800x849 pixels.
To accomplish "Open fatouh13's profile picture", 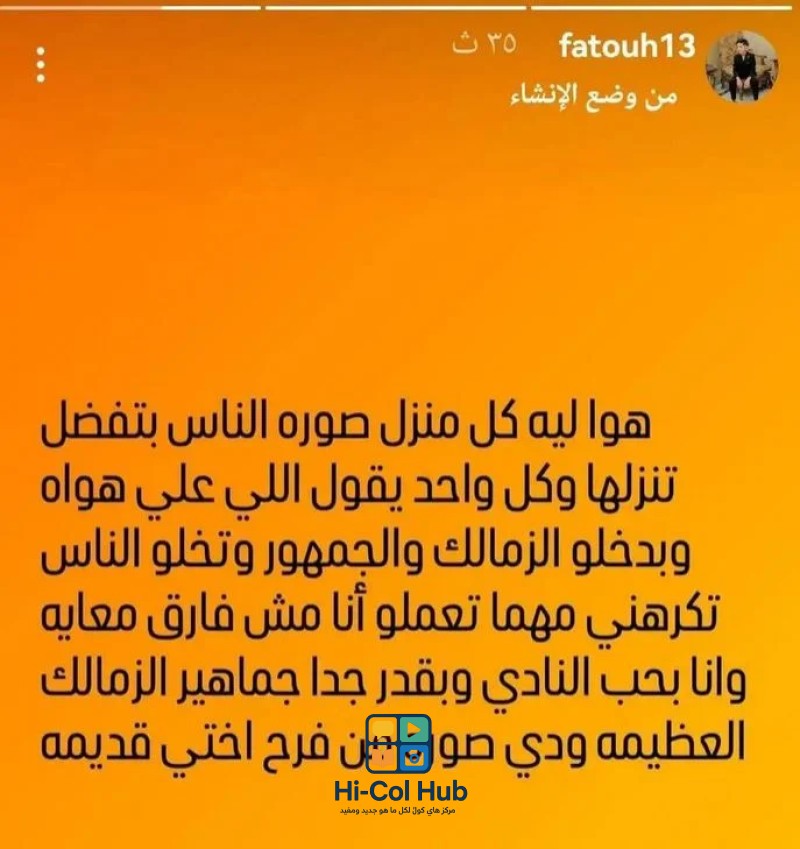I will click(741, 66).
